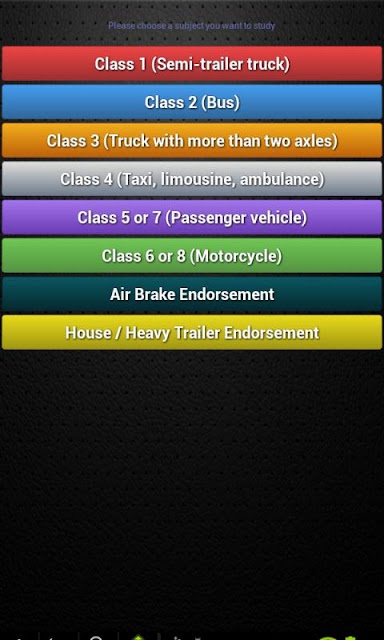Open the Air Brake Endorsement subject

point(192,294)
